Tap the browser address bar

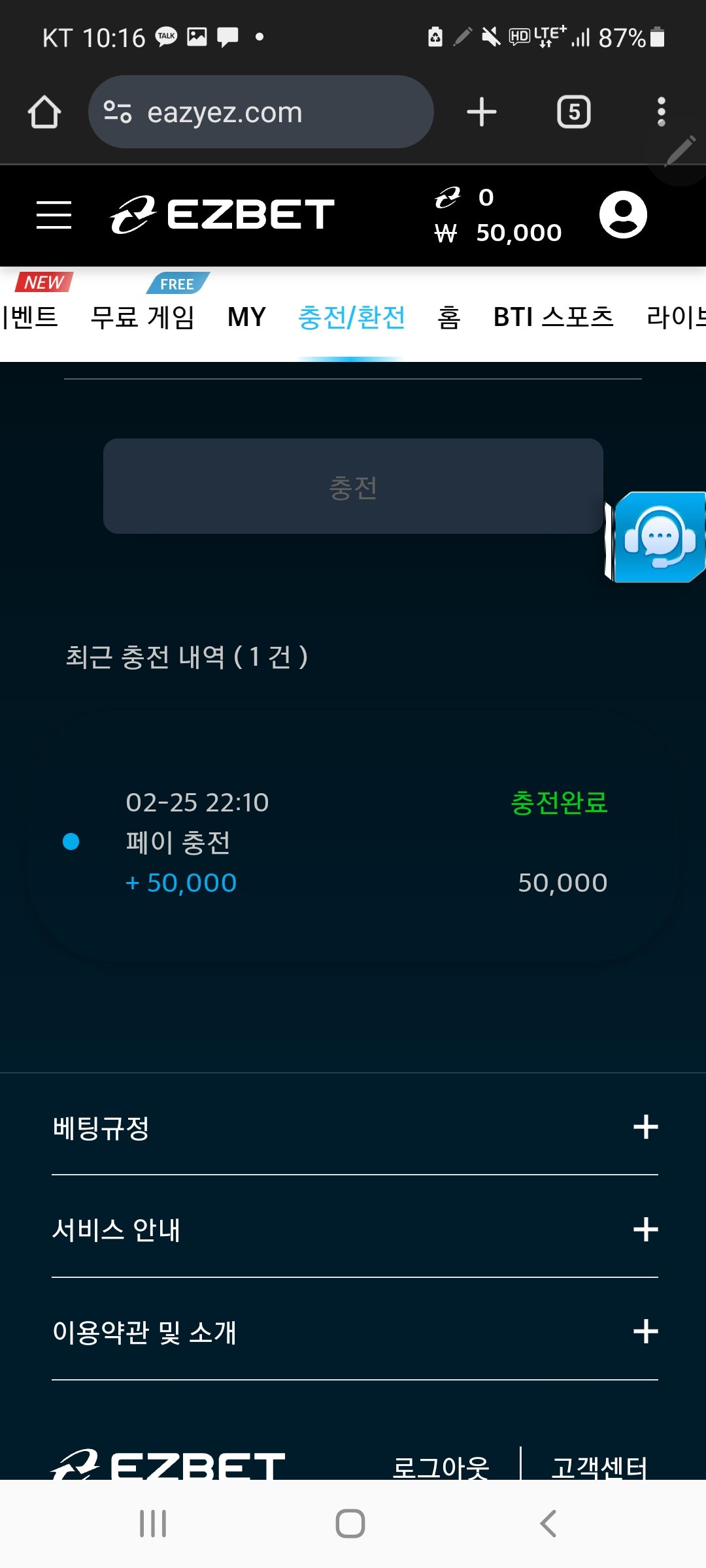point(261,112)
